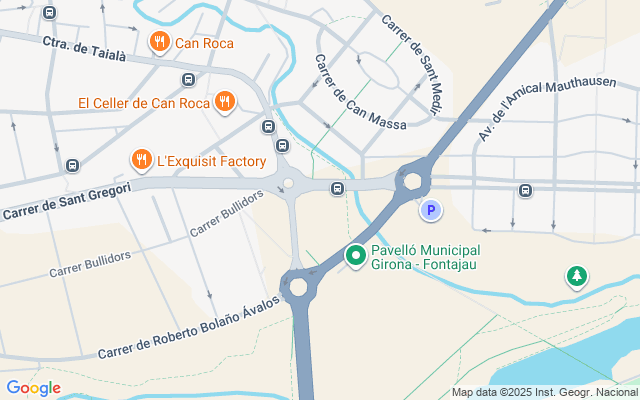Open Pavelló Municipal Girona - Fontajau marker
Image resolution: width=640 pixels, height=400 pixels.
click(356, 256)
